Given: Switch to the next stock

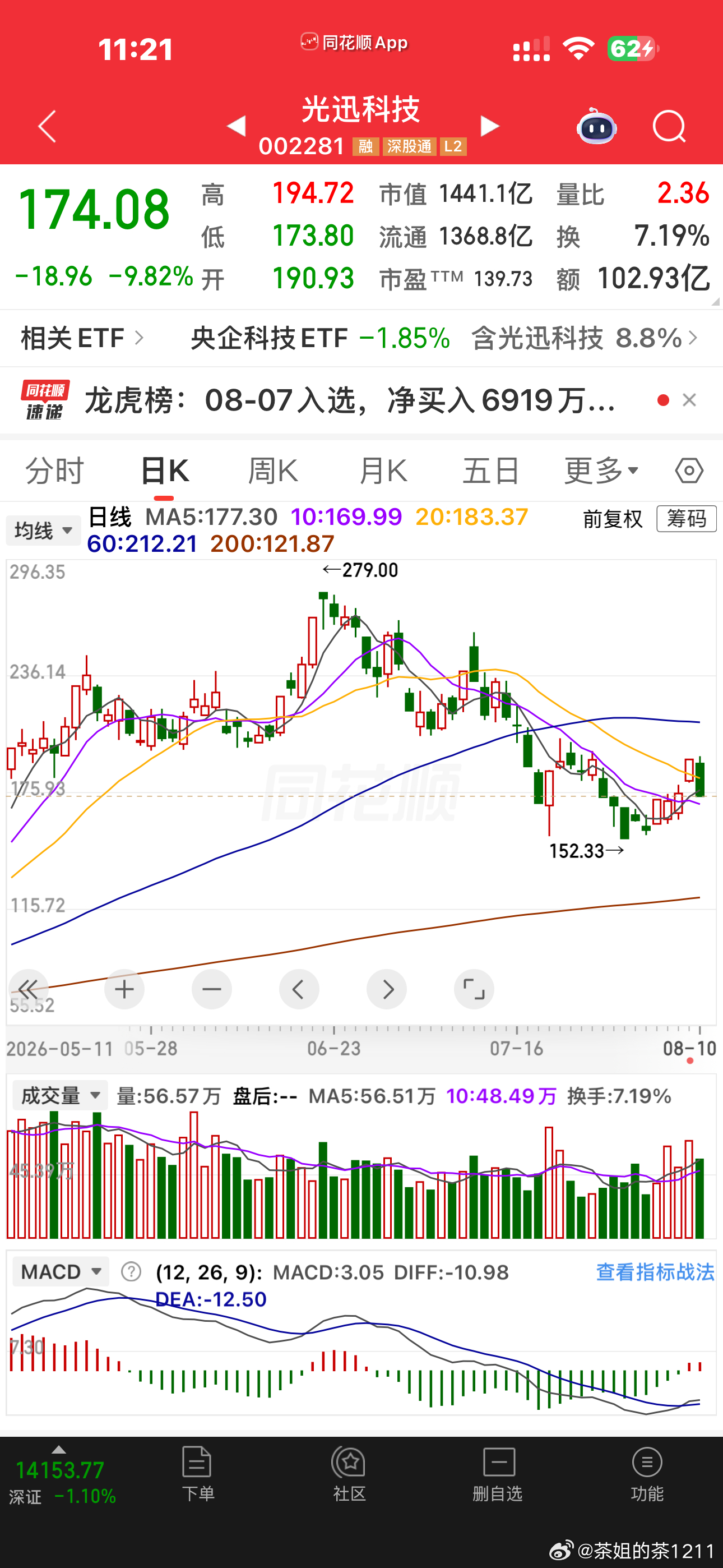Looking at the screenshot, I should click(489, 126).
